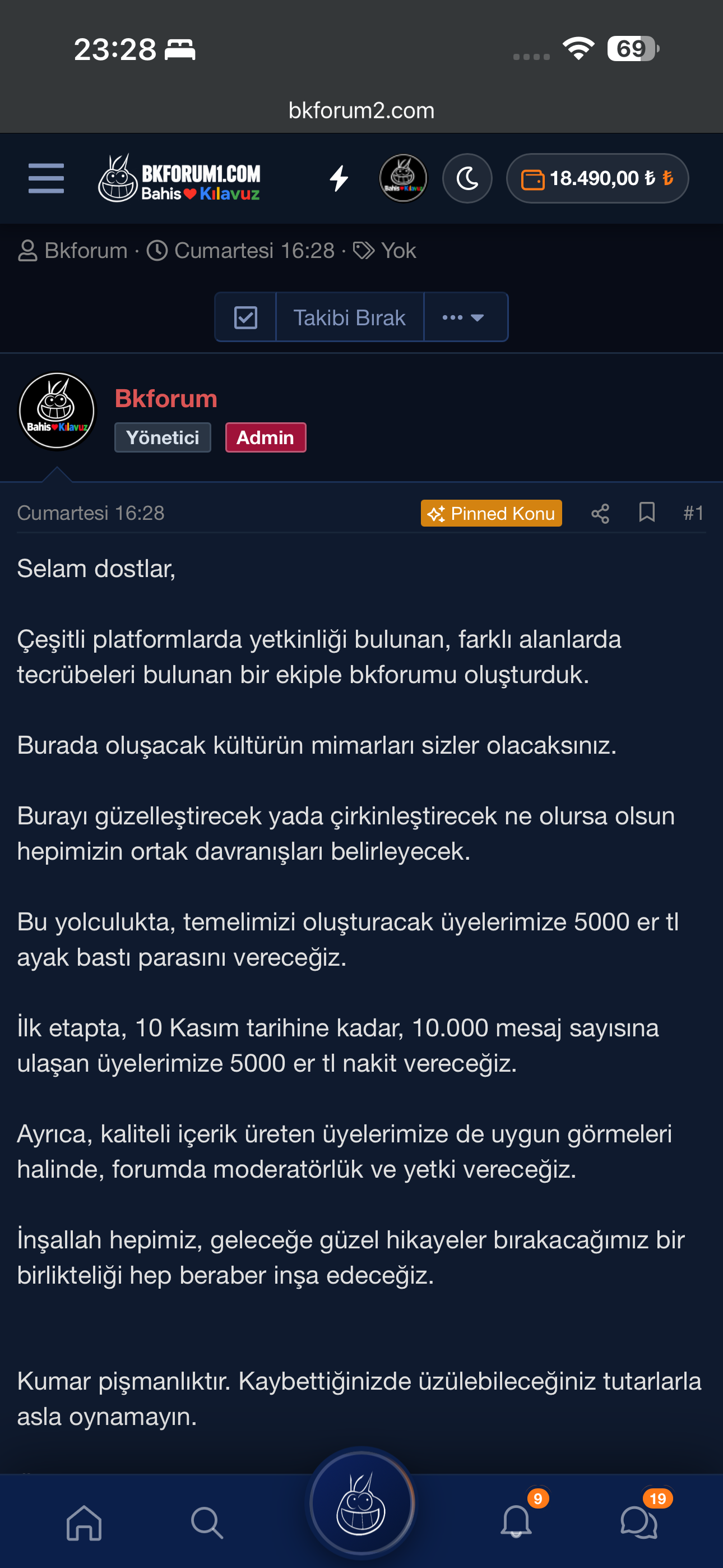The width and height of the screenshot is (723, 1568).
Task: Share this post via share icon
Action: point(600,513)
